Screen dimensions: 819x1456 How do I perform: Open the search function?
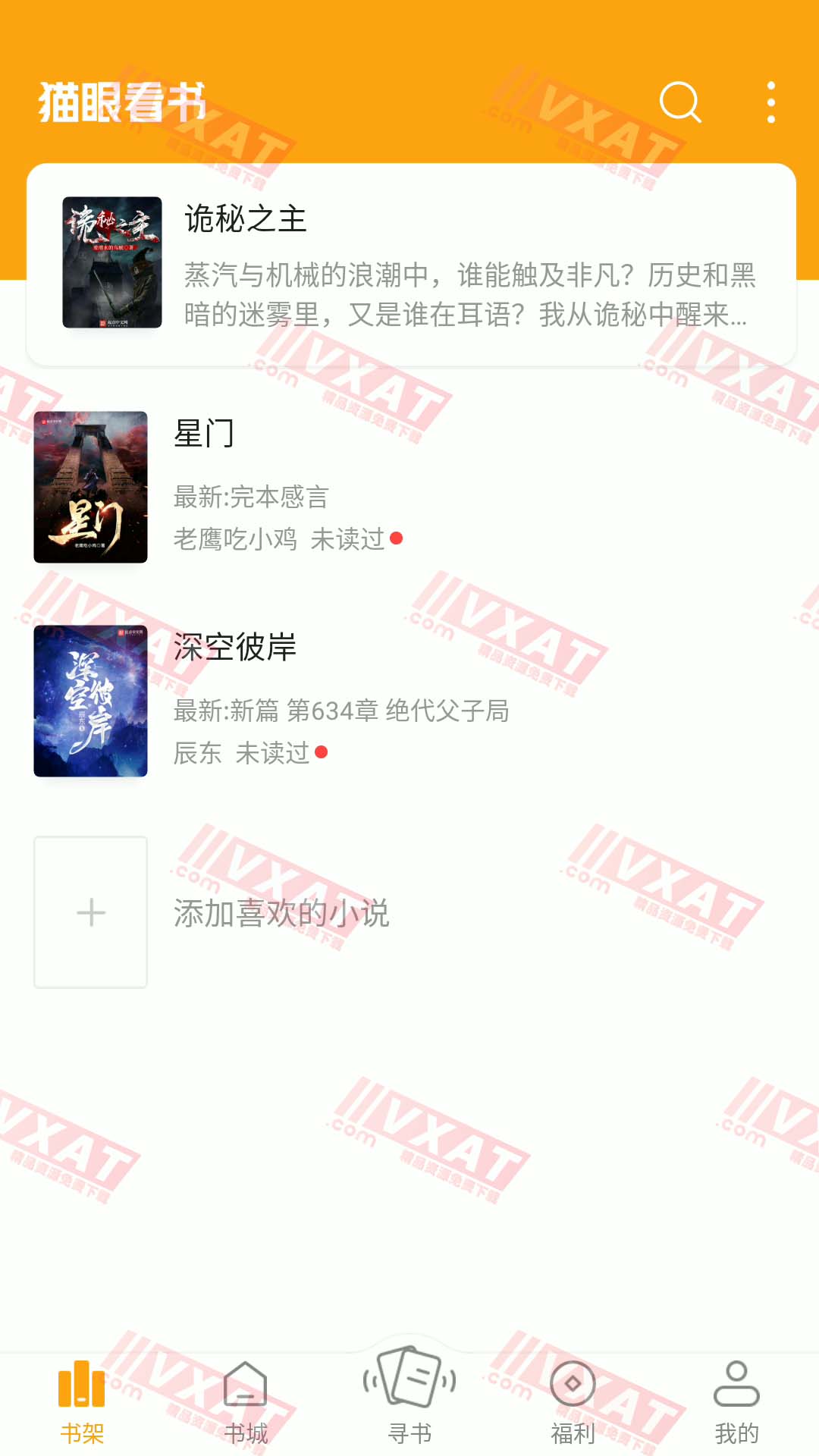(679, 103)
